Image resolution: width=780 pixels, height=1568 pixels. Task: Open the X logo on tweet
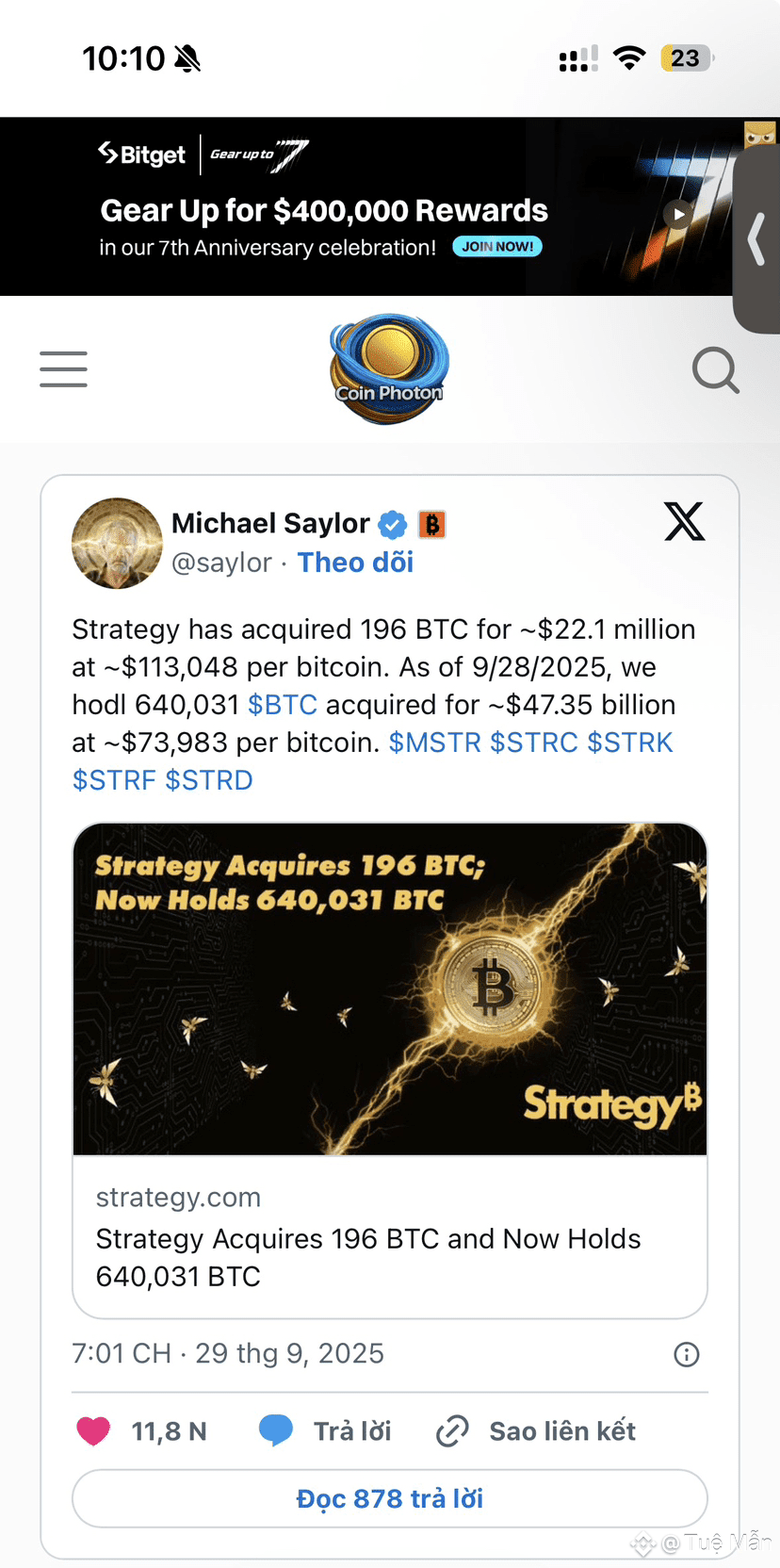click(x=684, y=521)
